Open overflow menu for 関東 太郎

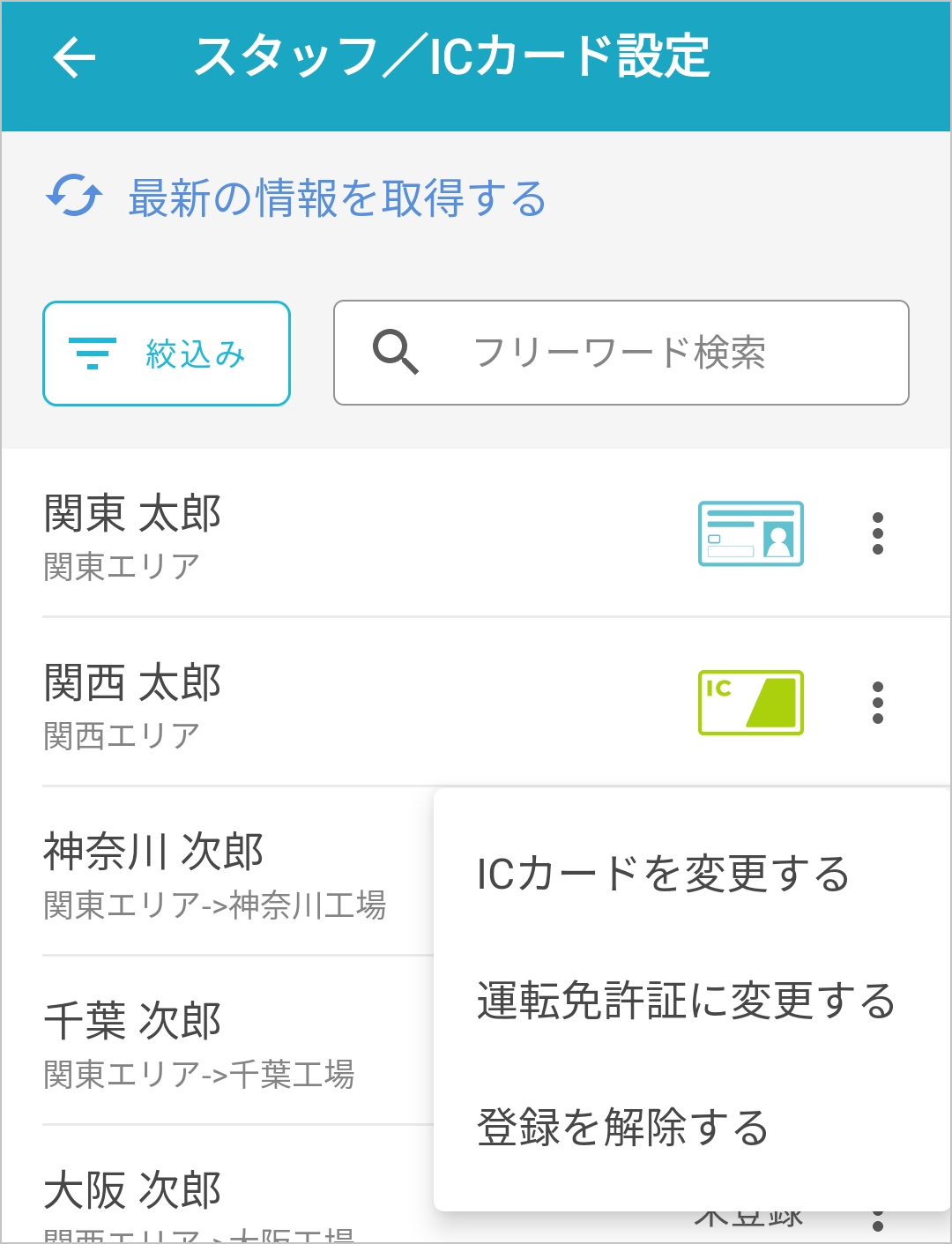[877, 533]
